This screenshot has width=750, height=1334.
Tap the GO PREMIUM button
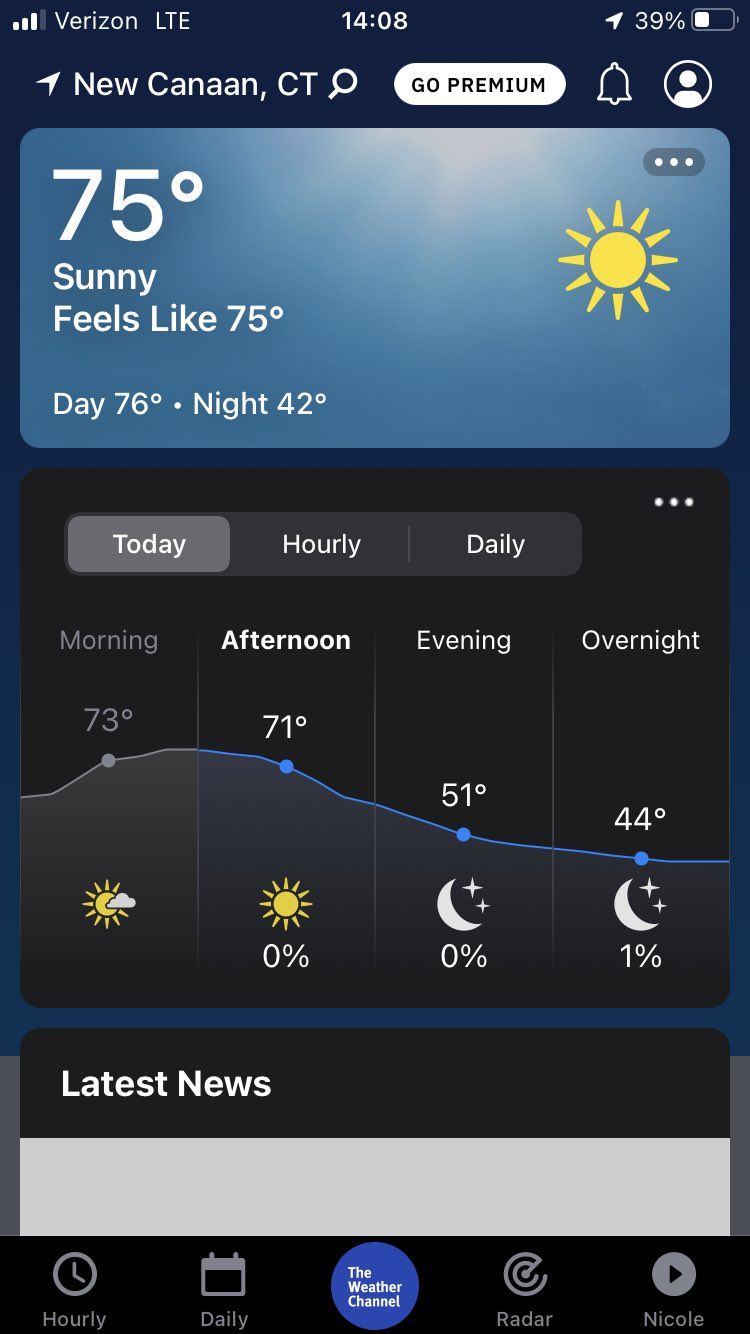click(x=479, y=85)
